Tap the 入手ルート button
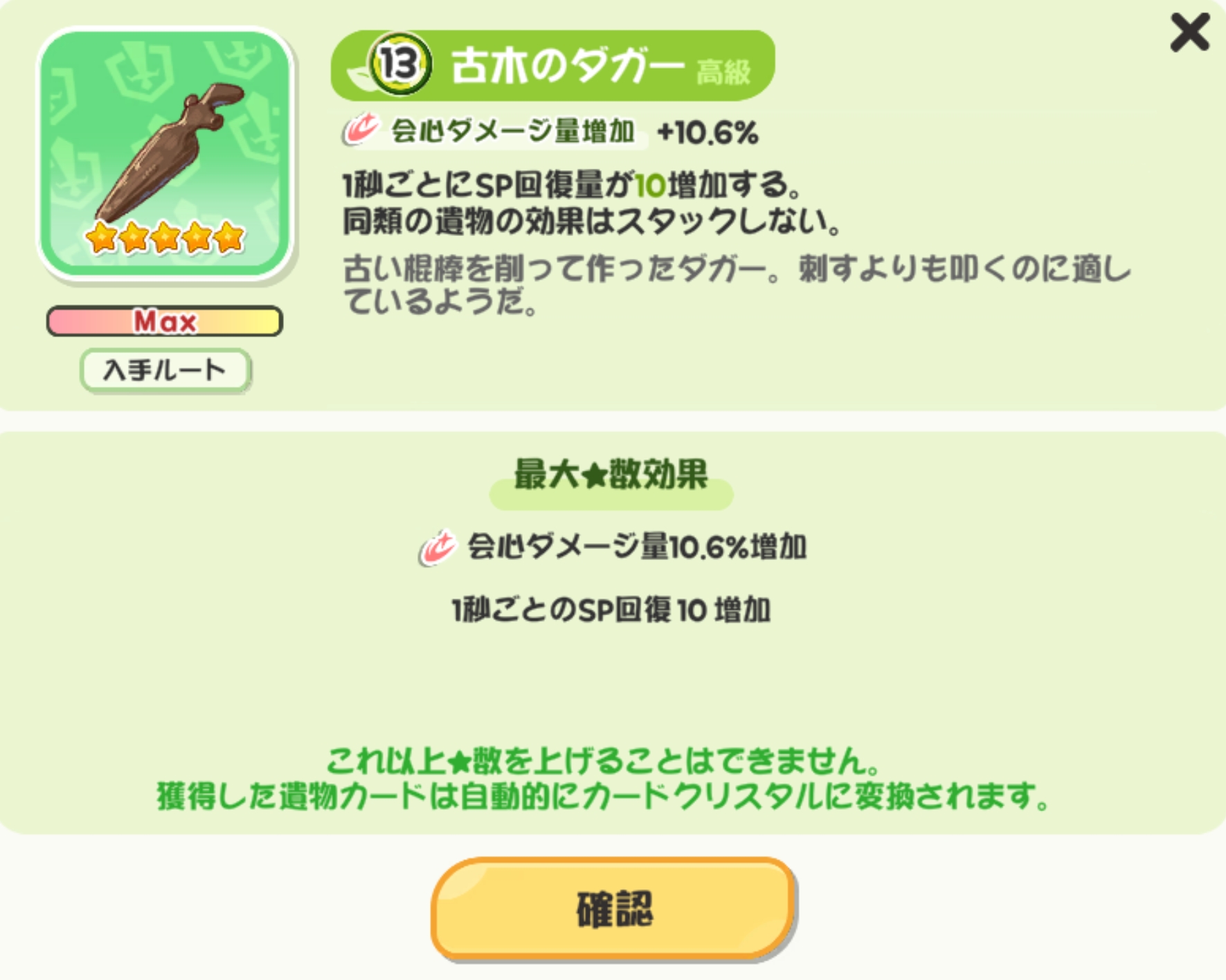The width and height of the screenshot is (1226, 980). coord(165,370)
